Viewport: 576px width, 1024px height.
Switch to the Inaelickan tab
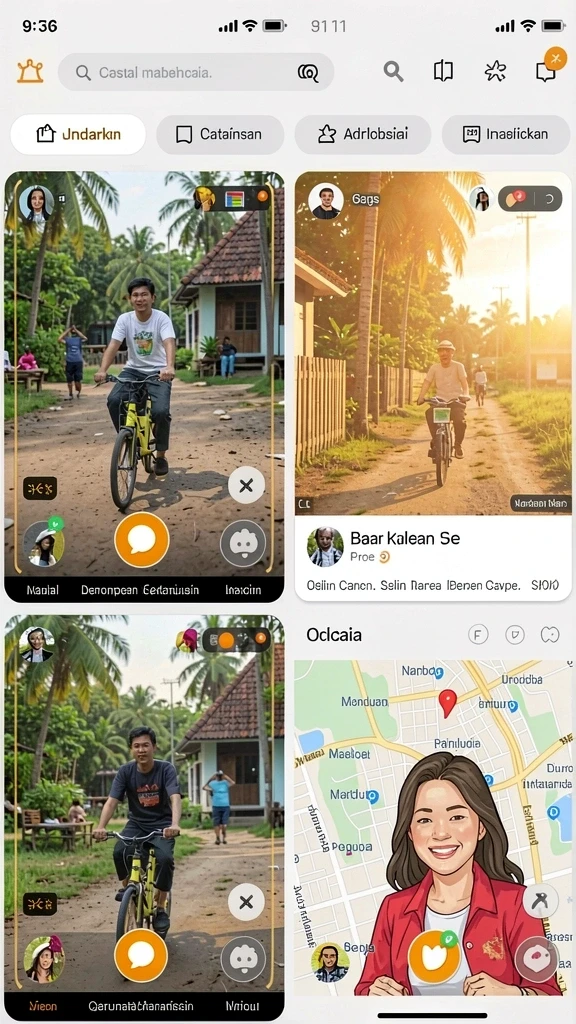(506, 135)
